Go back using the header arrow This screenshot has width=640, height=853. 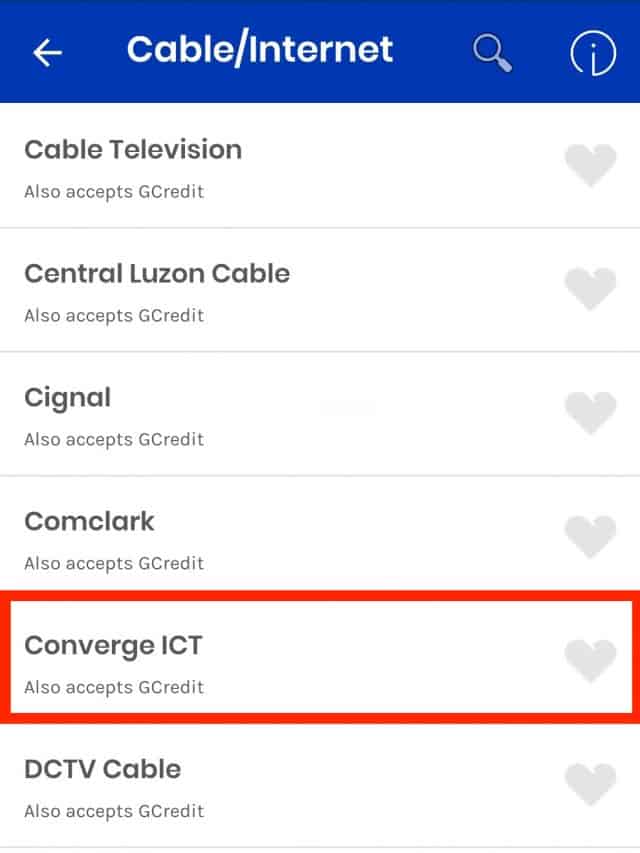(x=48, y=53)
